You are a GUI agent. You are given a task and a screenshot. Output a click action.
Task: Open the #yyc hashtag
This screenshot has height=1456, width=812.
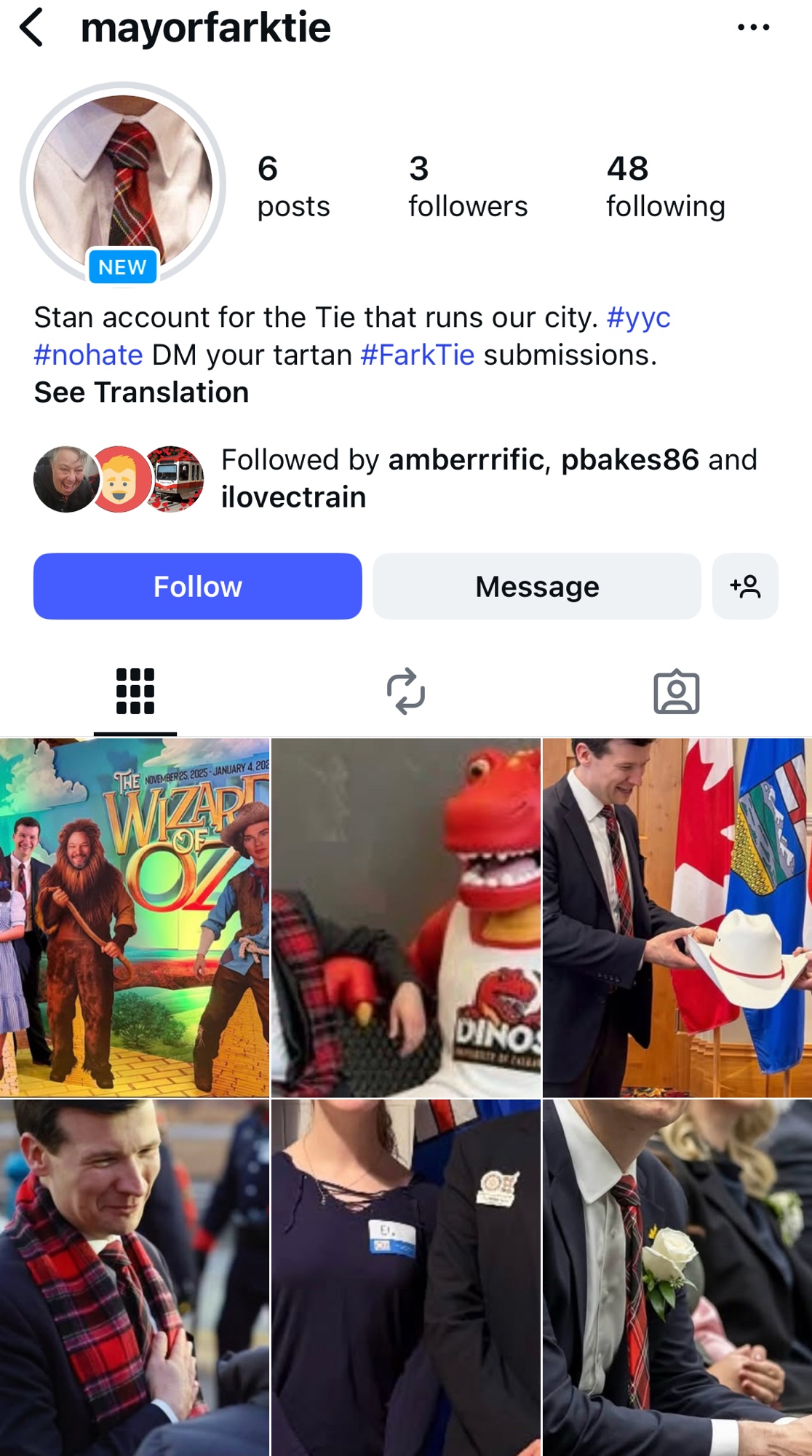[x=638, y=317]
